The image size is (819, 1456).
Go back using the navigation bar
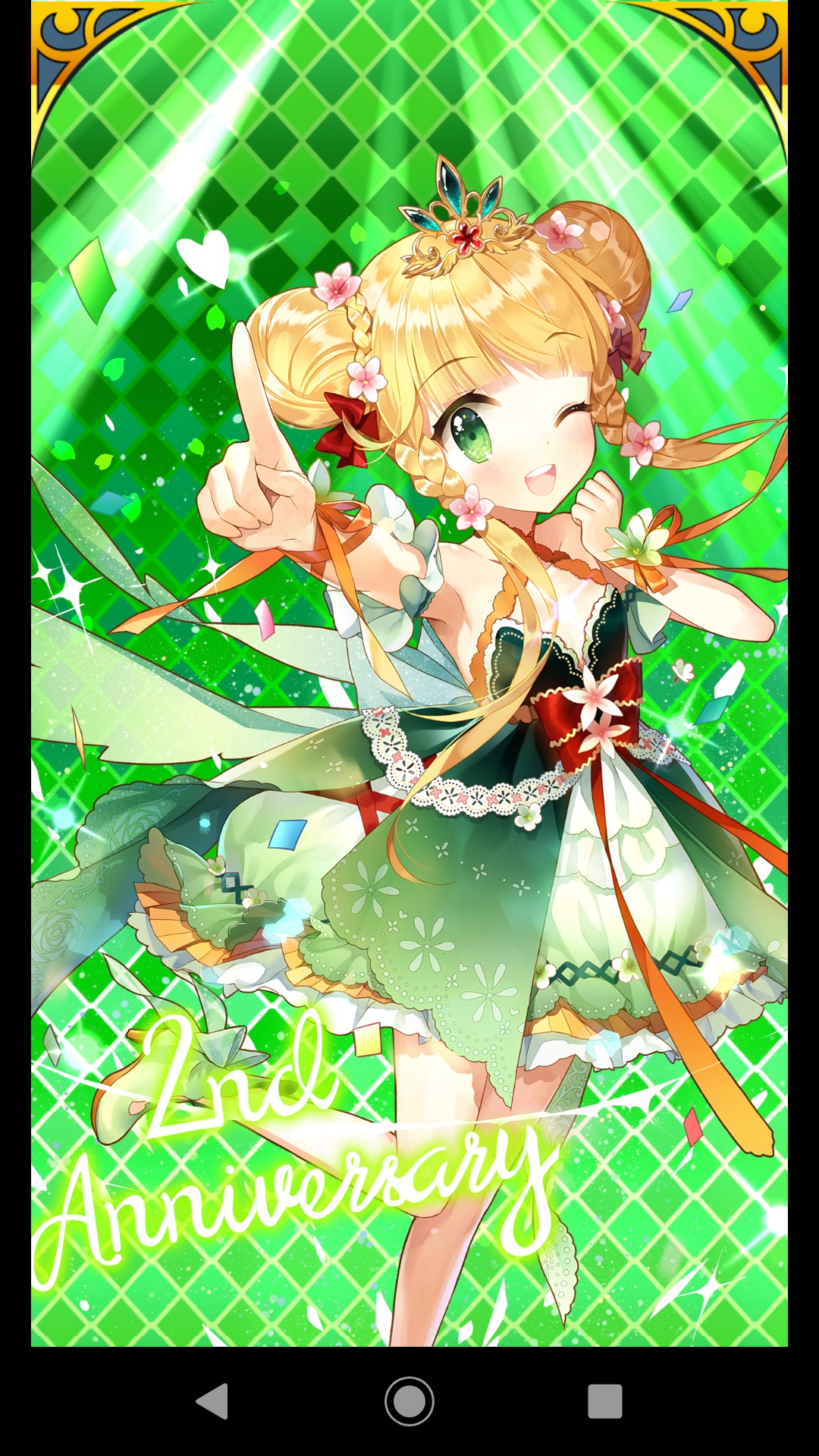[x=213, y=1401]
